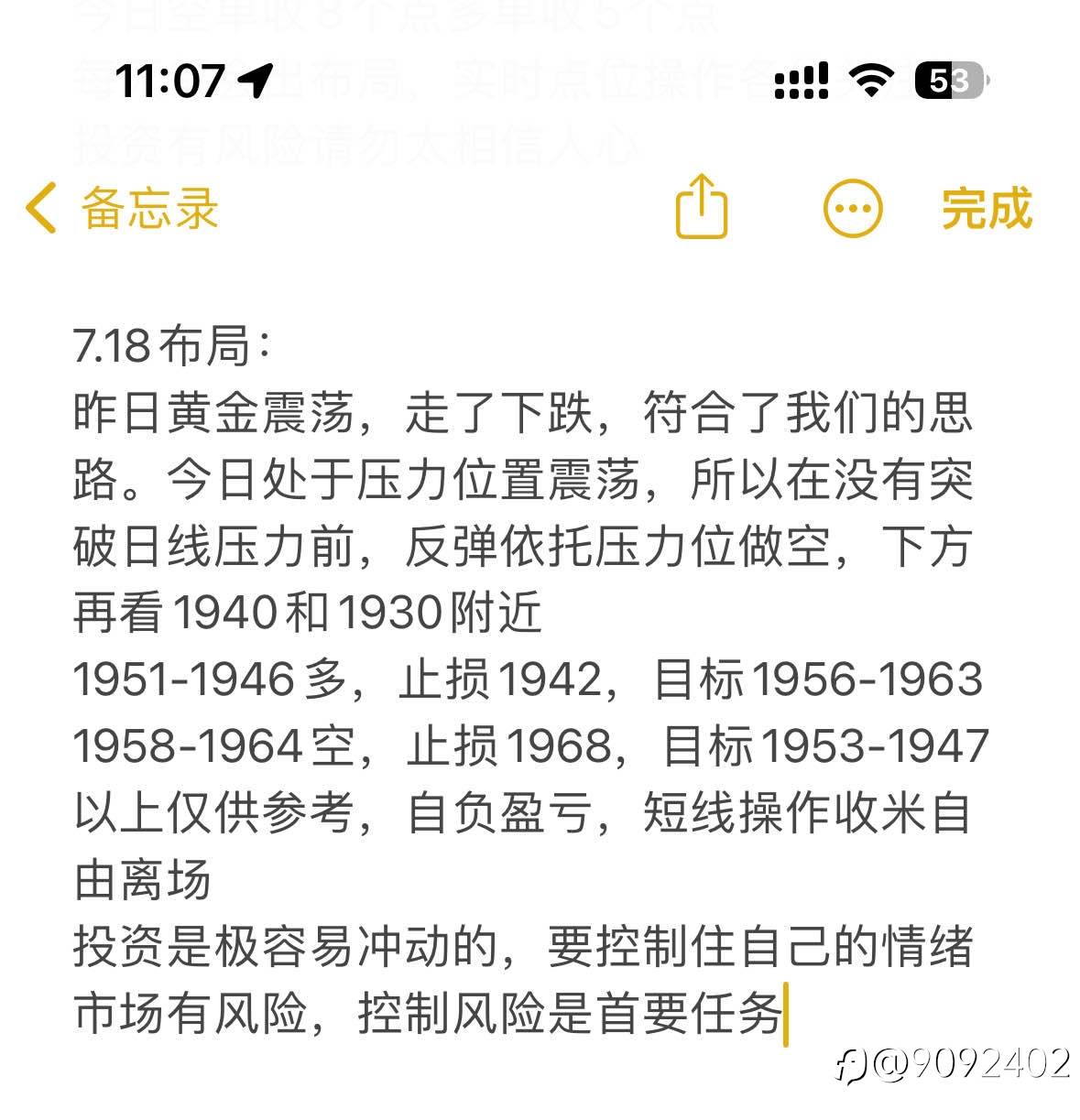Go back to 备忘录 list

[122, 208]
